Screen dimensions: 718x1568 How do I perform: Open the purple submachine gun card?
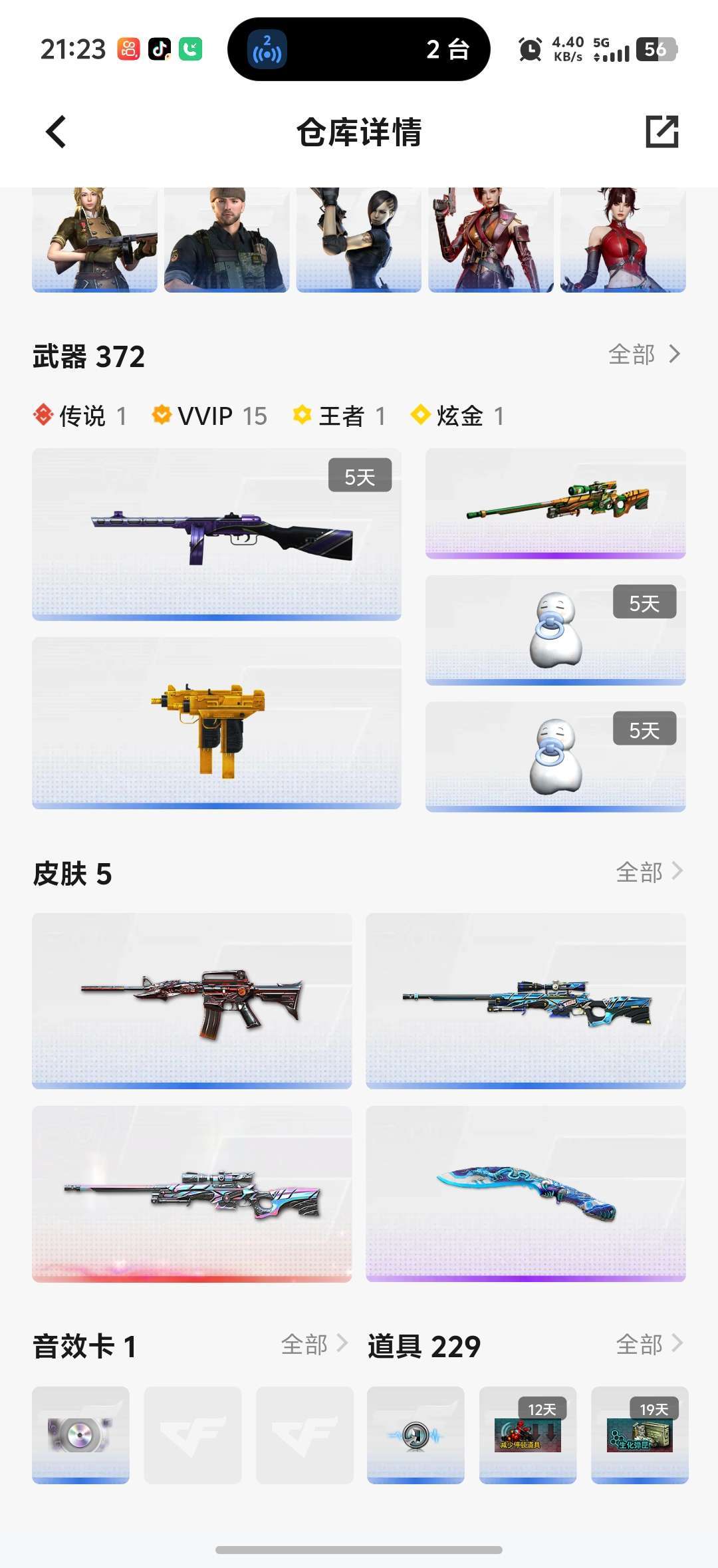click(x=217, y=535)
